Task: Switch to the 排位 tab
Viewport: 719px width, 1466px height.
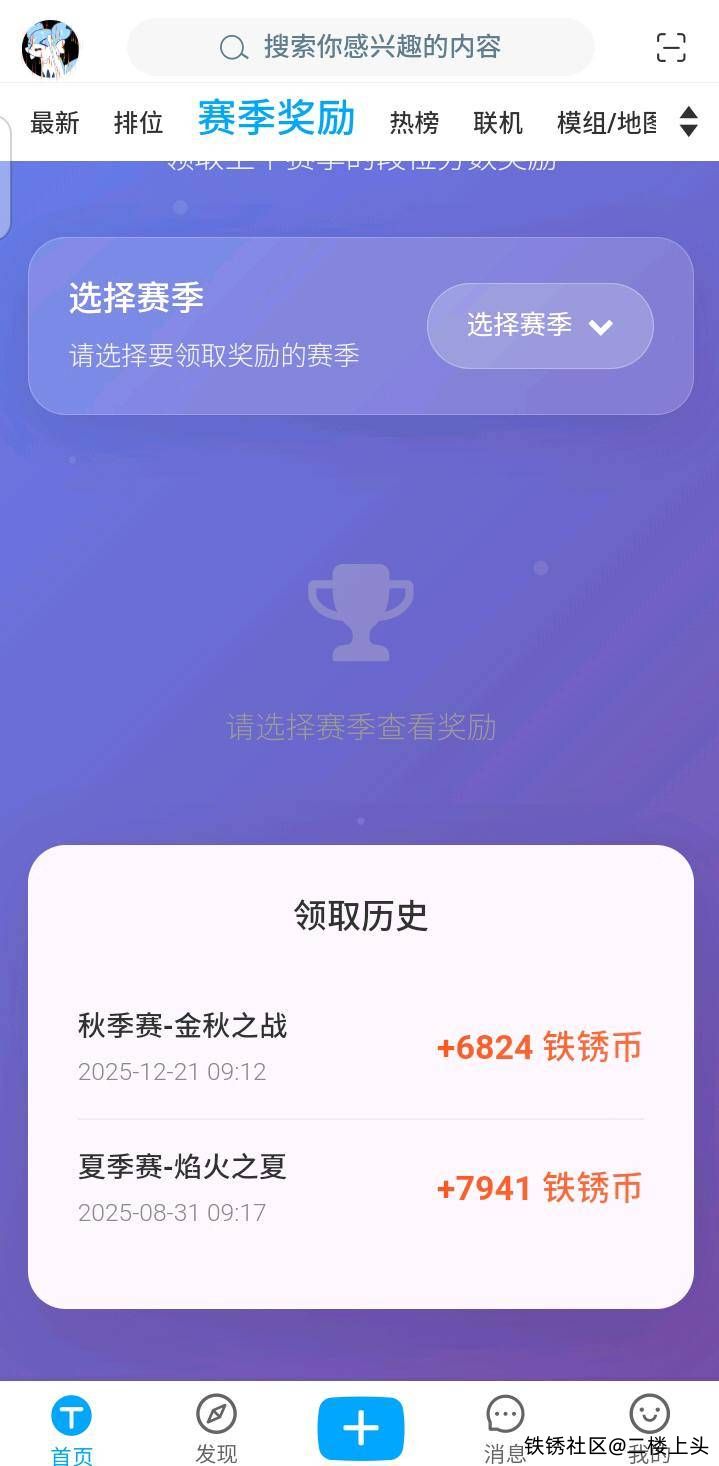Action: tap(138, 123)
